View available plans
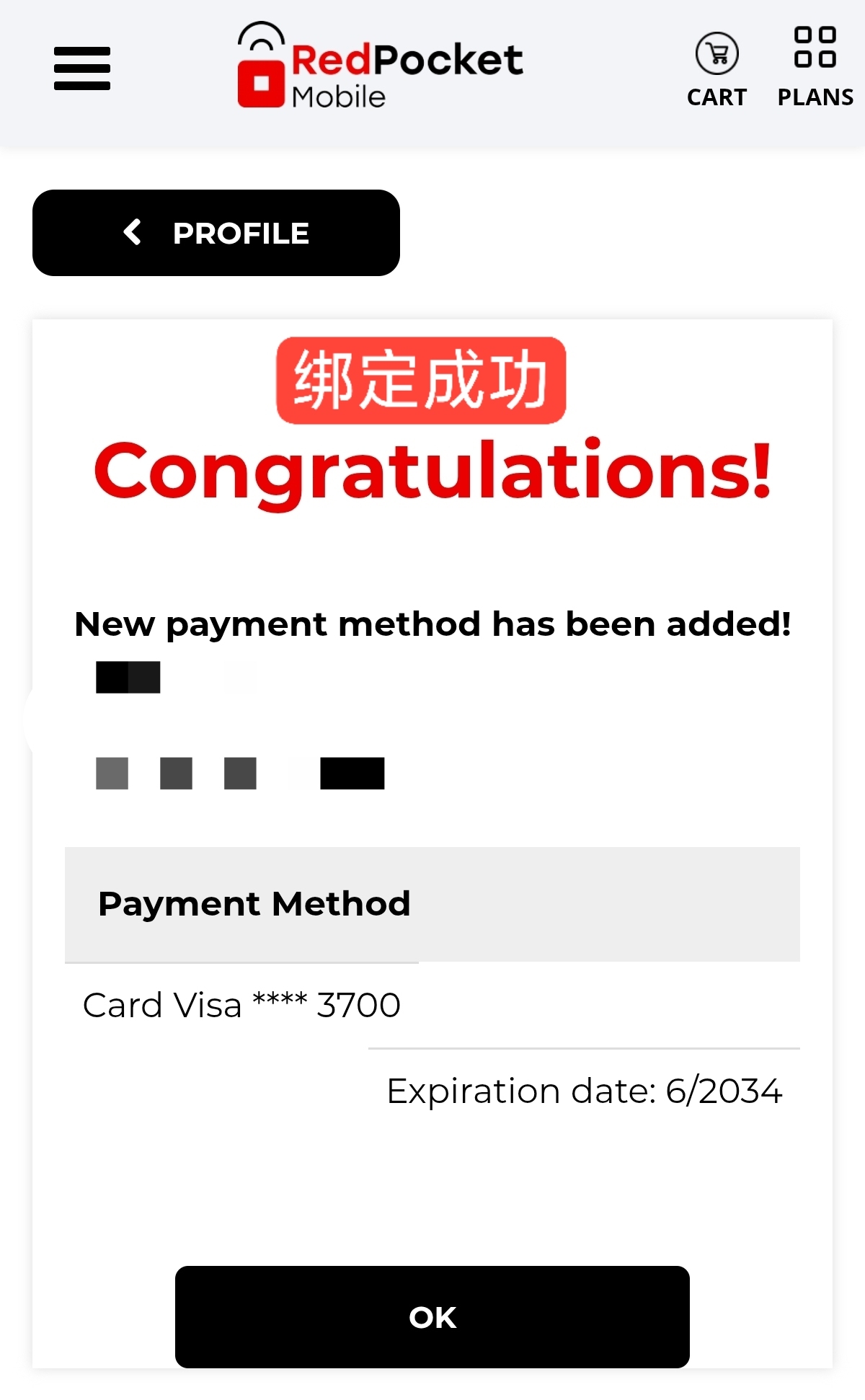Image resolution: width=865 pixels, height=1400 pixels. click(815, 68)
